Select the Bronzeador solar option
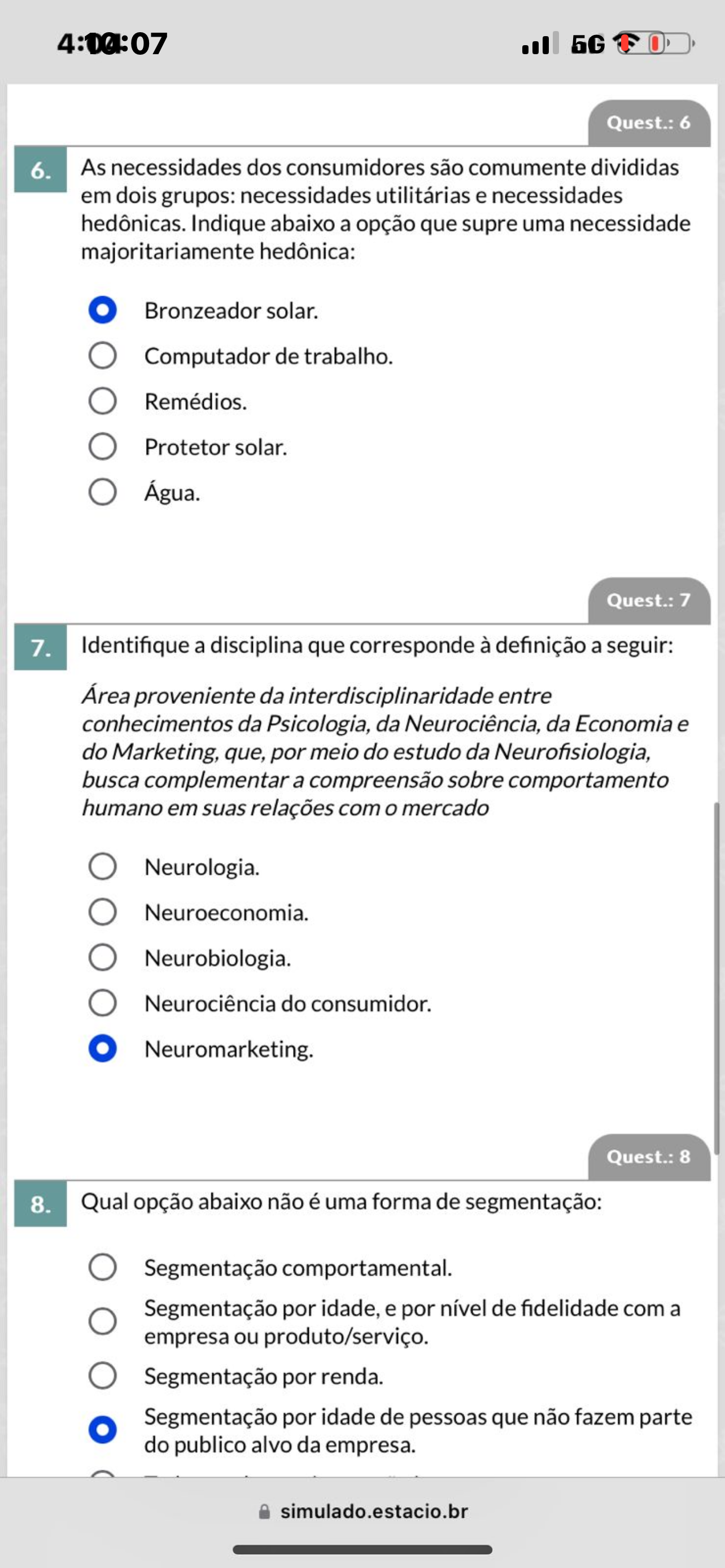The width and height of the screenshot is (725, 1568). (102, 310)
